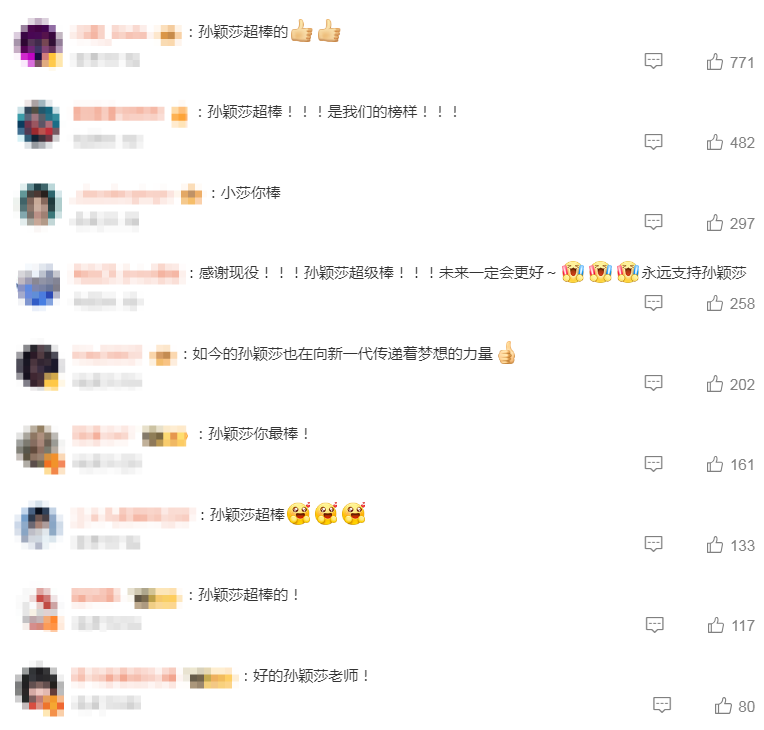Like the comment '小莎你棒'
The width and height of the screenshot is (764, 730).
(715, 222)
